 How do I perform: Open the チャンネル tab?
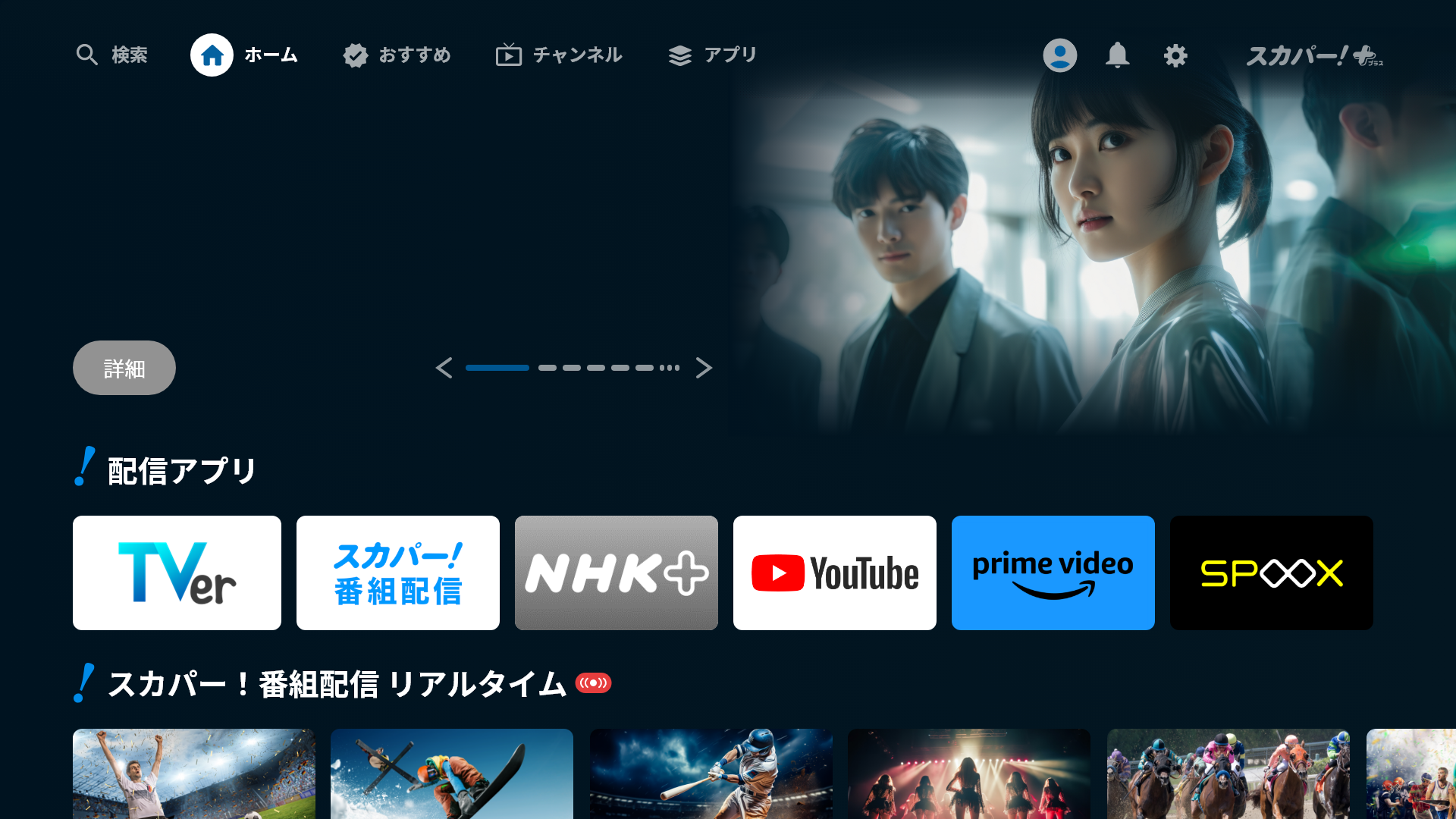(x=559, y=55)
